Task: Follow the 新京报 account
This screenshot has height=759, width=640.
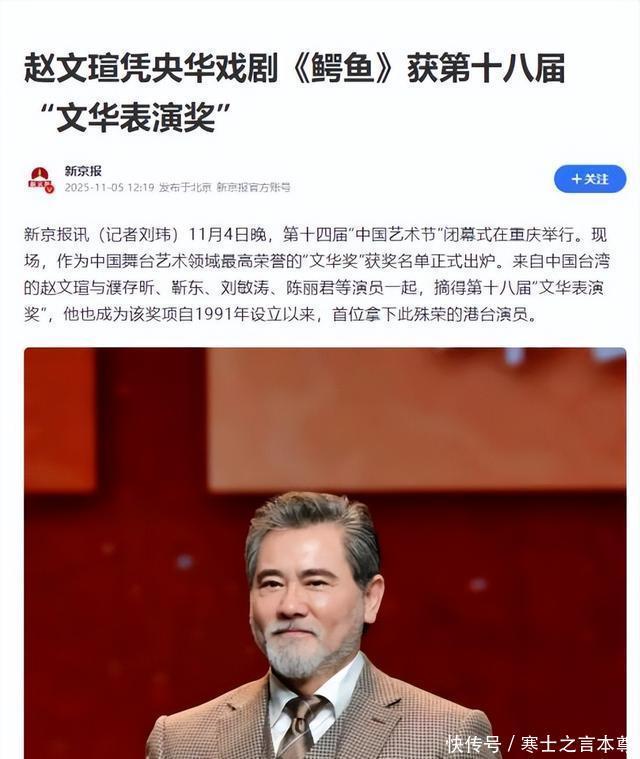Action: pyautogui.click(x=590, y=179)
